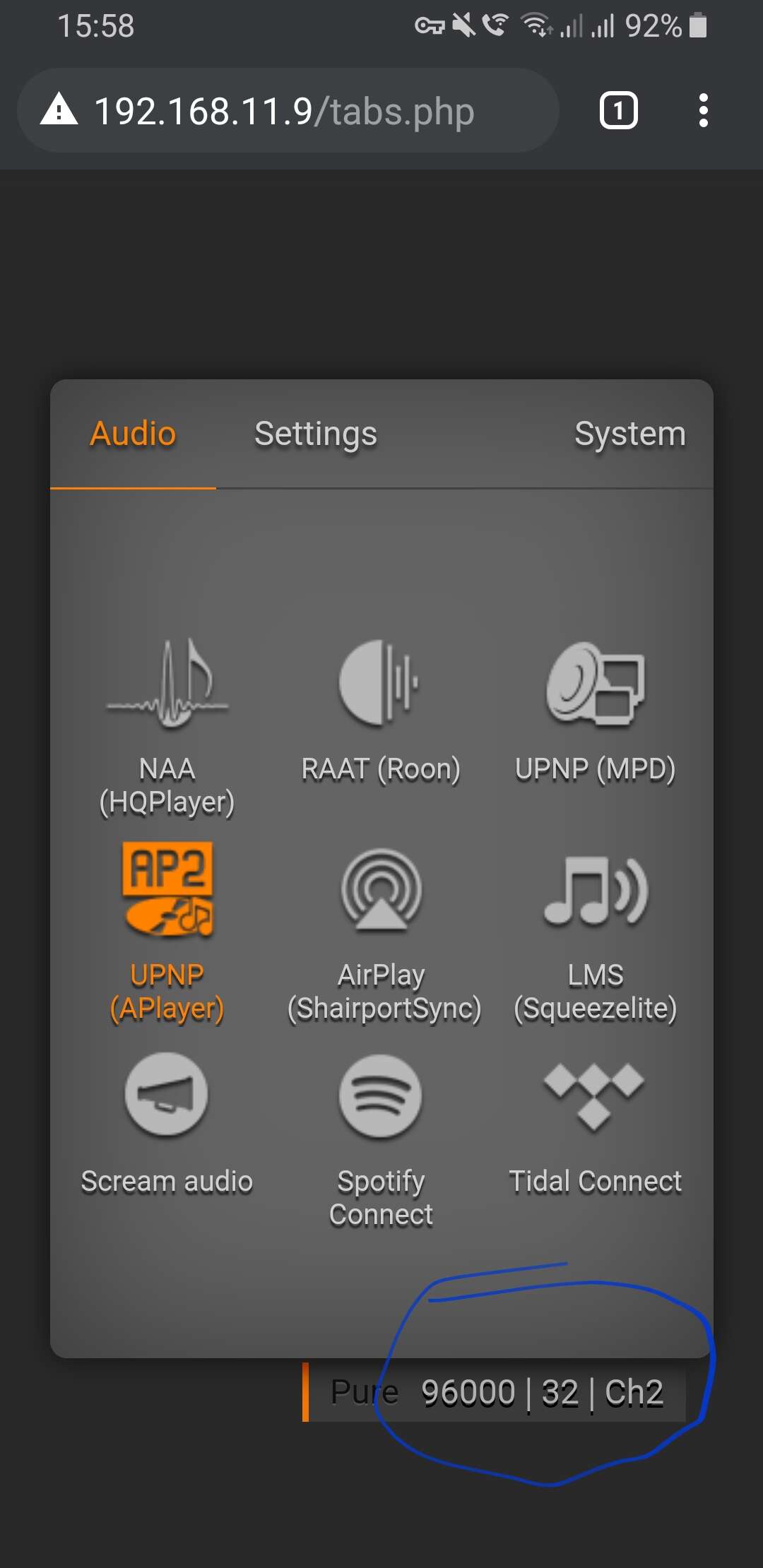This screenshot has width=763, height=1568.
Task: Switch to LMS (Squeezelite)
Action: [x=595, y=934]
